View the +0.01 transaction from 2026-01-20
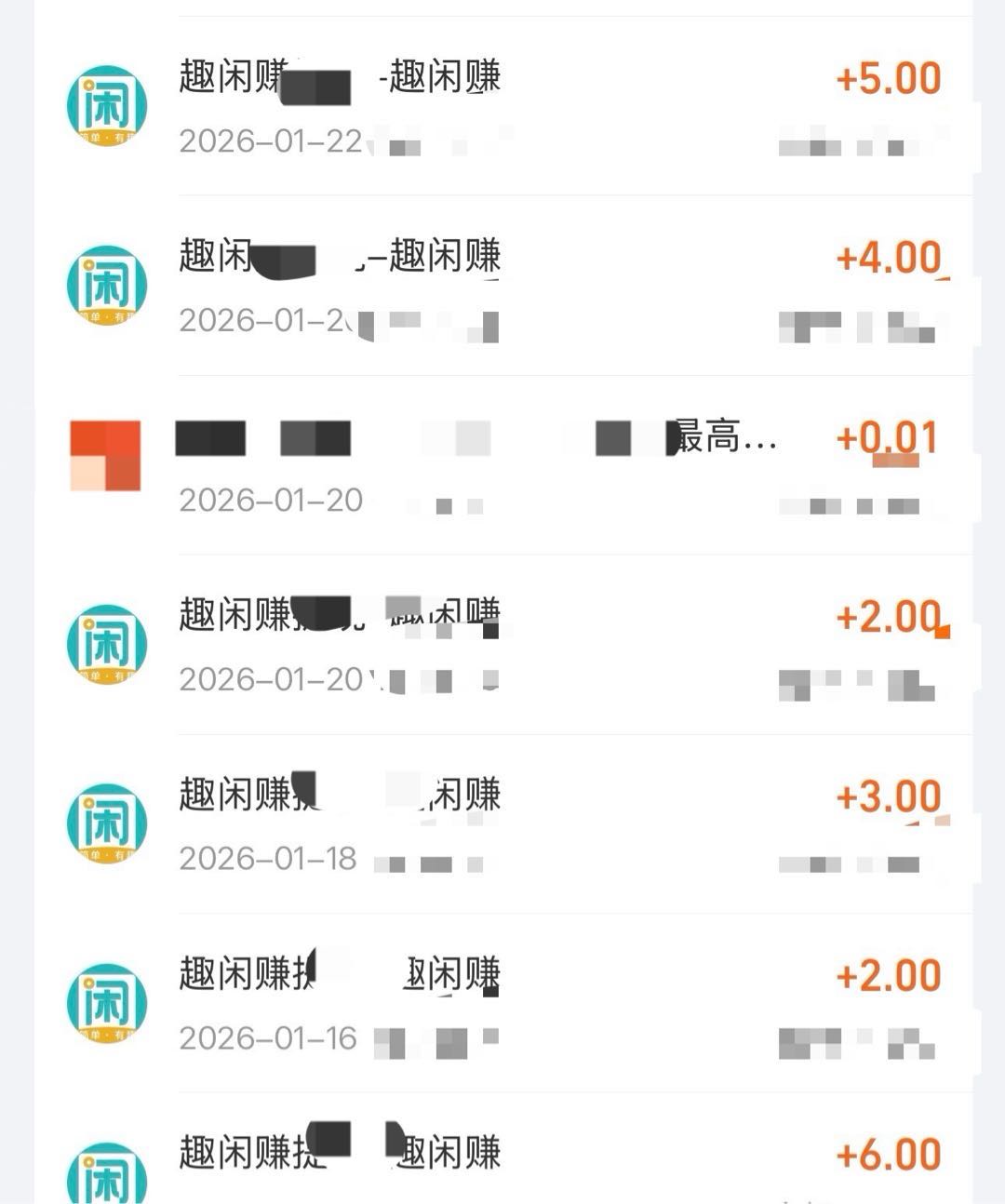The image size is (1005, 1204). click(x=558, y=465)
